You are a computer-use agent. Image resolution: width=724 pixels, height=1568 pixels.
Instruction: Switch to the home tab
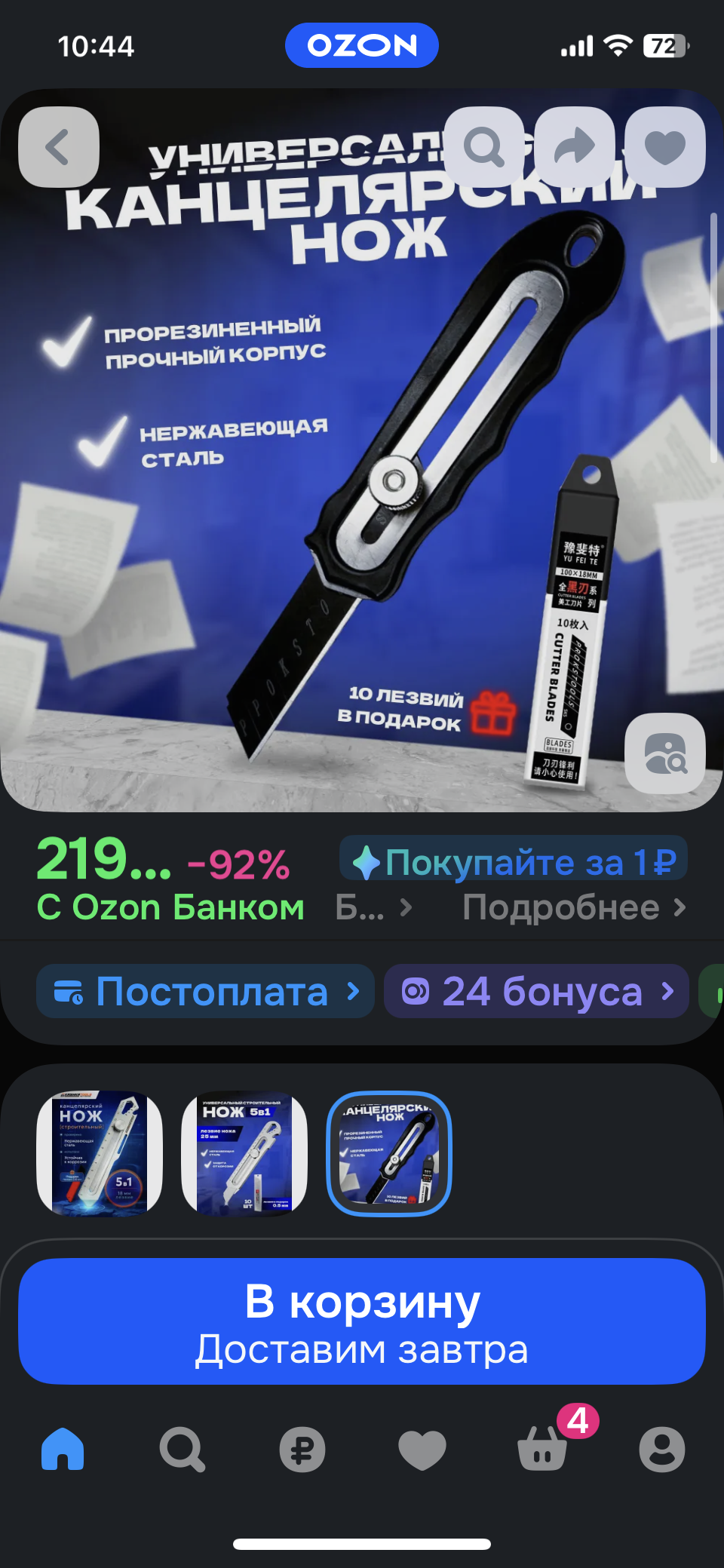[63, 1449]
